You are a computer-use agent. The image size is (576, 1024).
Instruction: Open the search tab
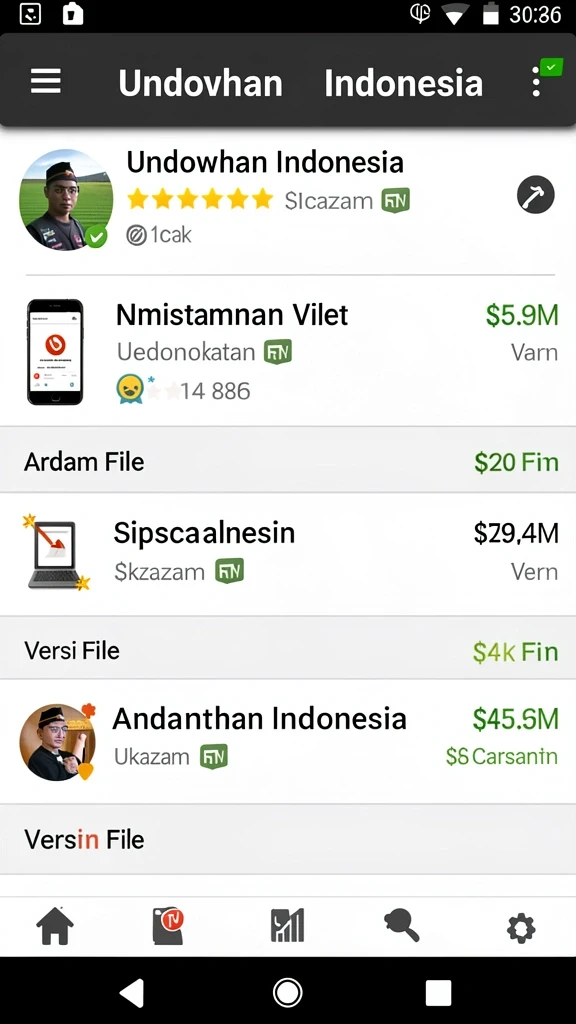pyautogui.click(x=401, y=926)
